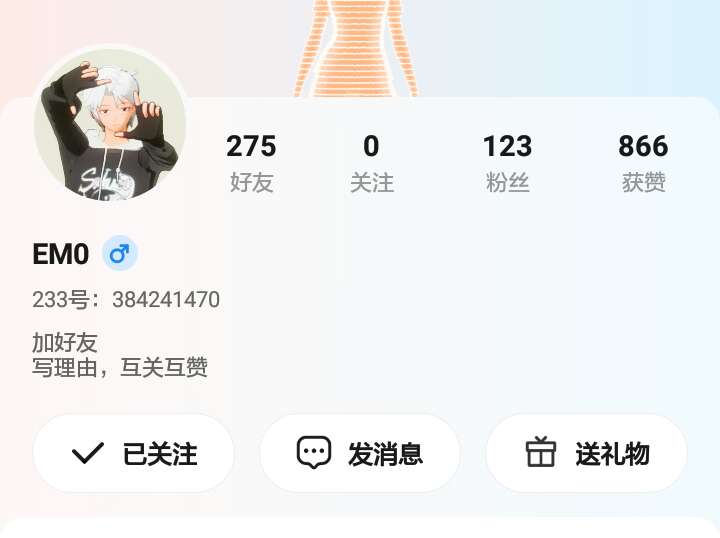Open the 关注 following list
The image size is (720, 538).
point(371,163)
